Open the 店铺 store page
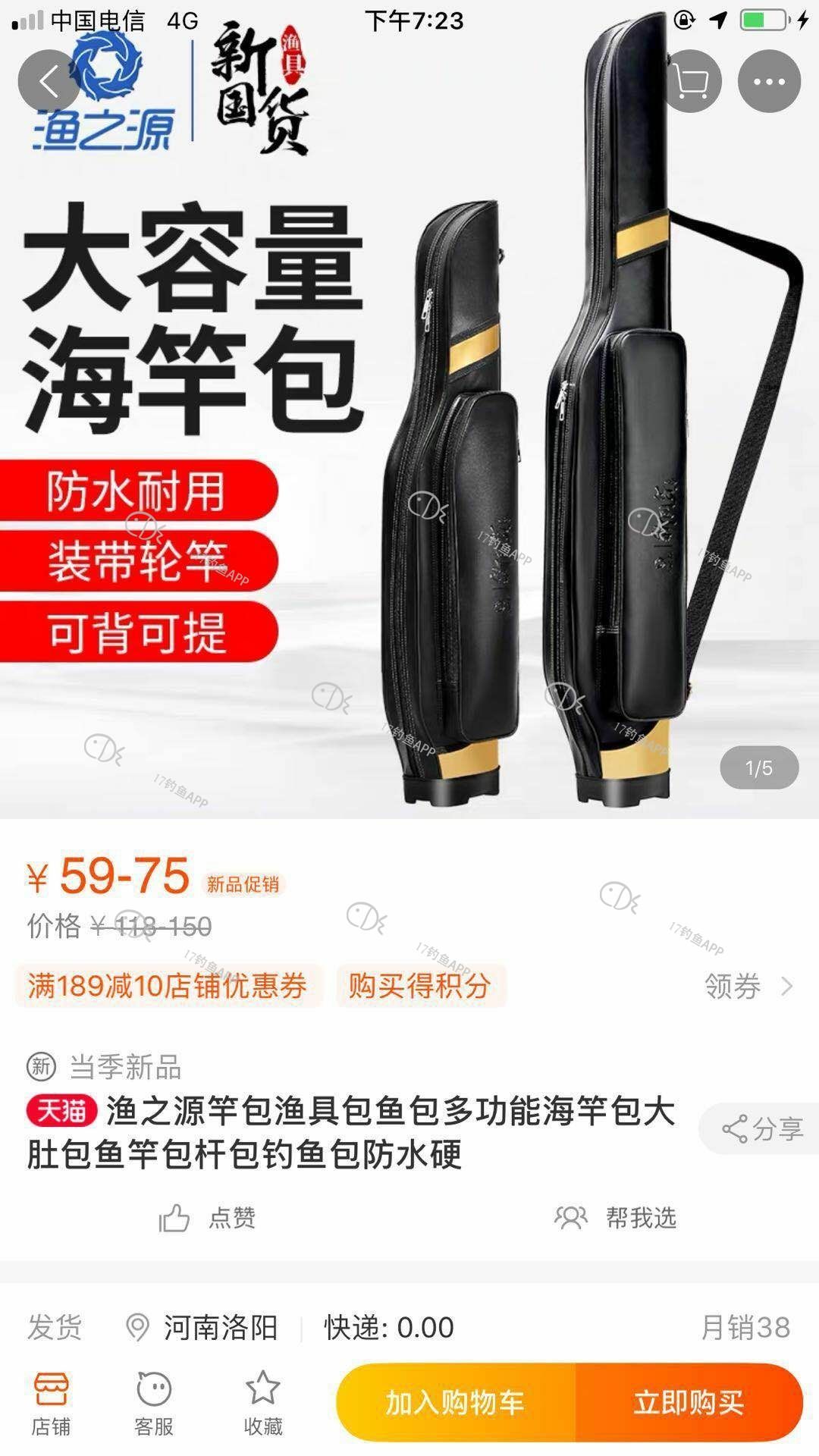This screenshot has height=1456, width=819. coord(51,1404)
